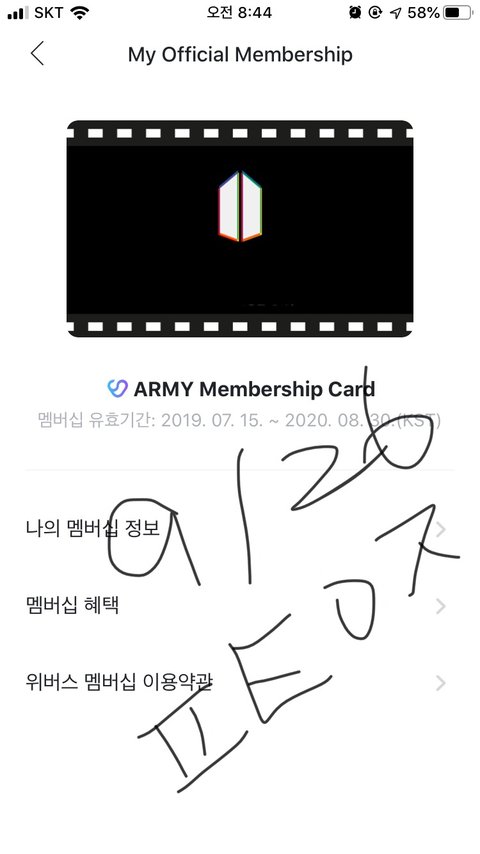Open 위버스 멤버십 이용약관 row
Viewport: 480px width, 854px height.
(240, 682)
